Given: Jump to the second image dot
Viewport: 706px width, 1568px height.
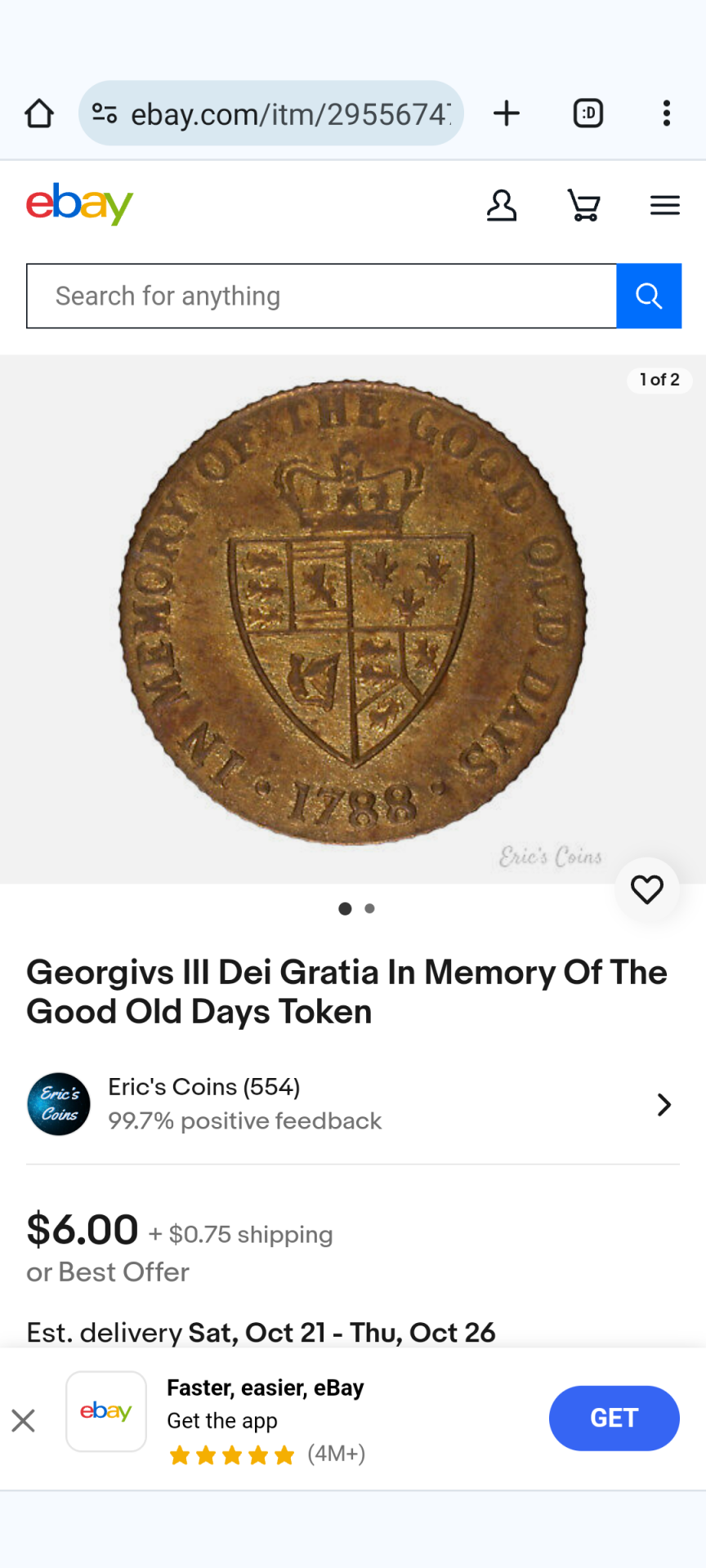Looking at the screenshot, I should 370,908.
